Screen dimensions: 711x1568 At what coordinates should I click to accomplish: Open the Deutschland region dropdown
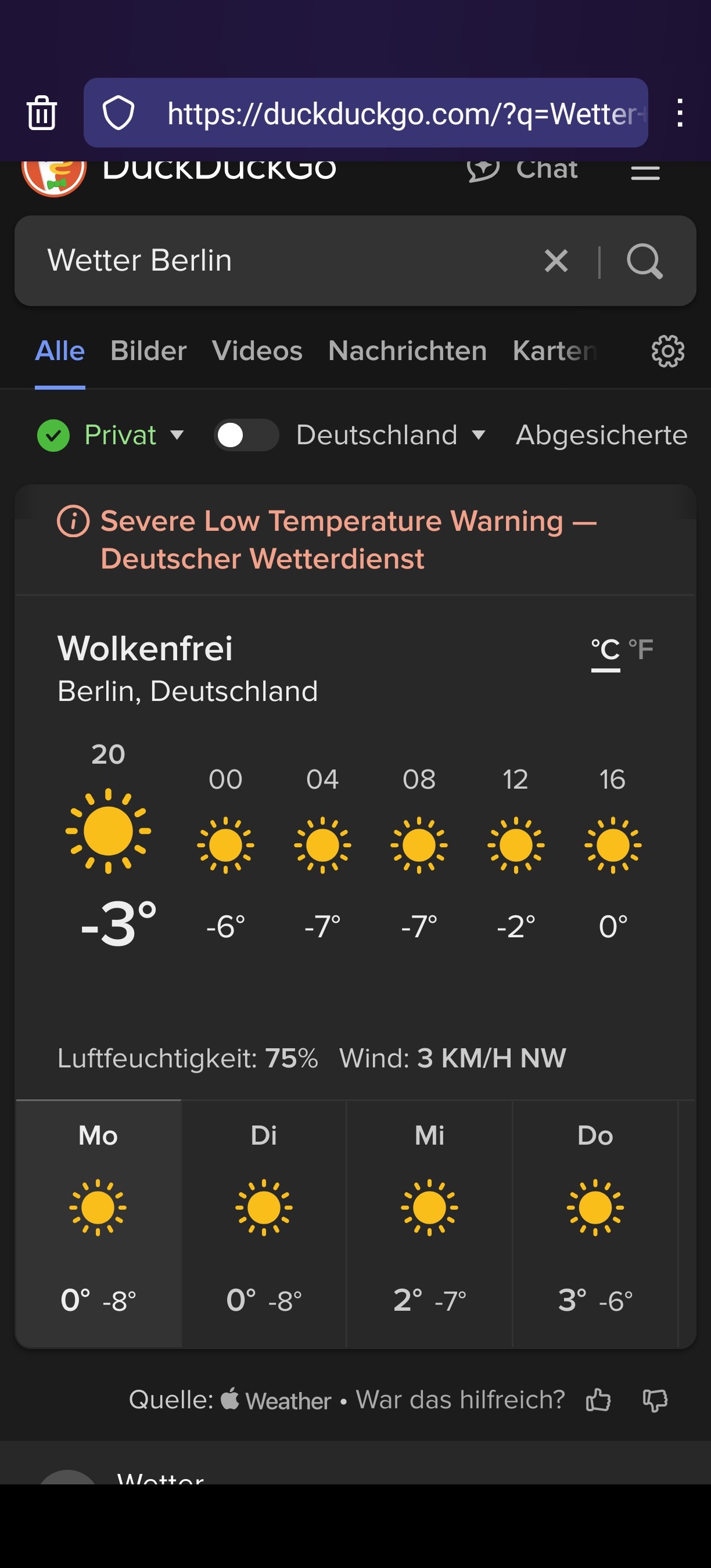[391, 435]
